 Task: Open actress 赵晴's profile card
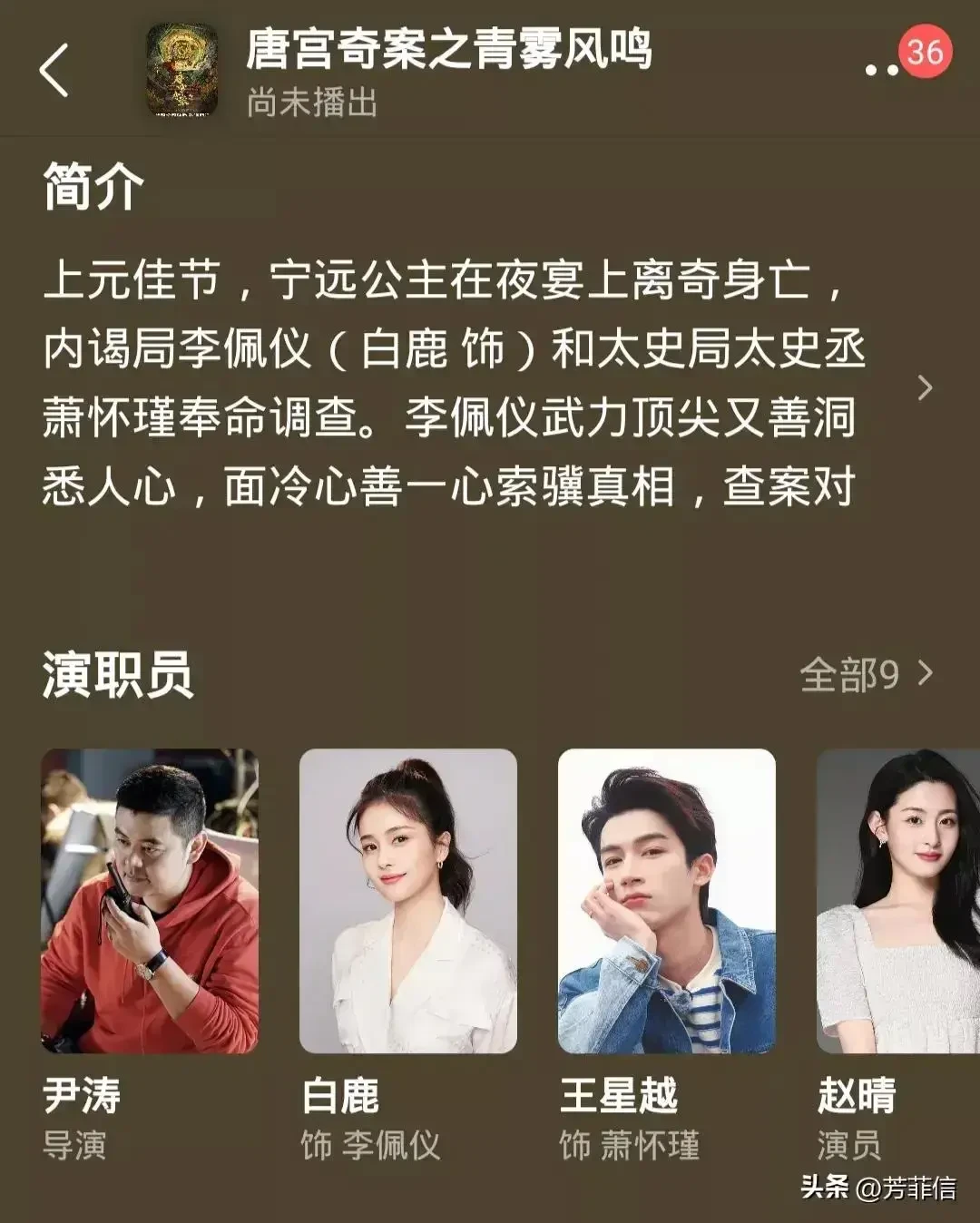click(x=898, y=900)
